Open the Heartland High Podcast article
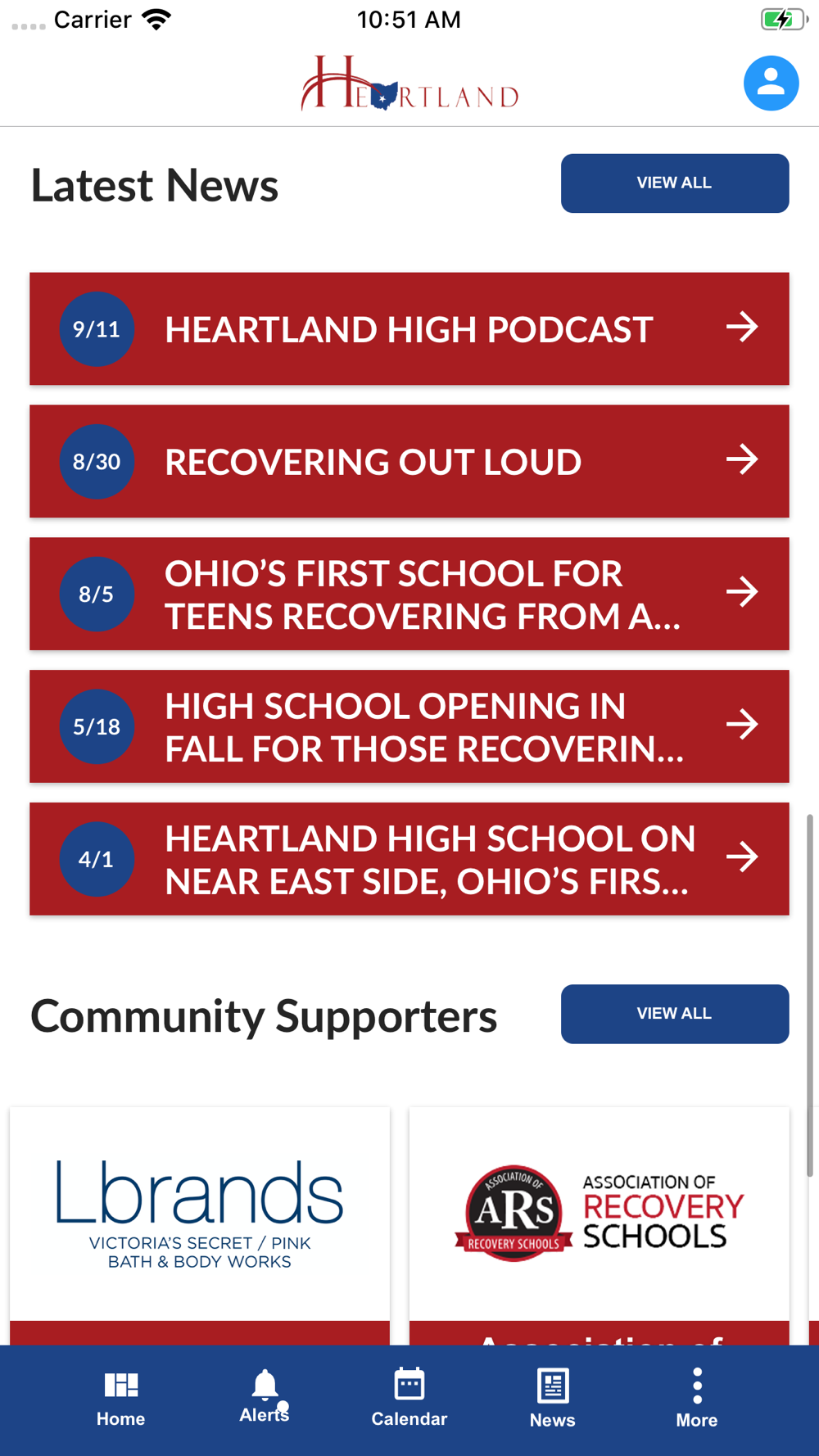The height and width of the screenshot is (1456, 819). click(409, 329)
